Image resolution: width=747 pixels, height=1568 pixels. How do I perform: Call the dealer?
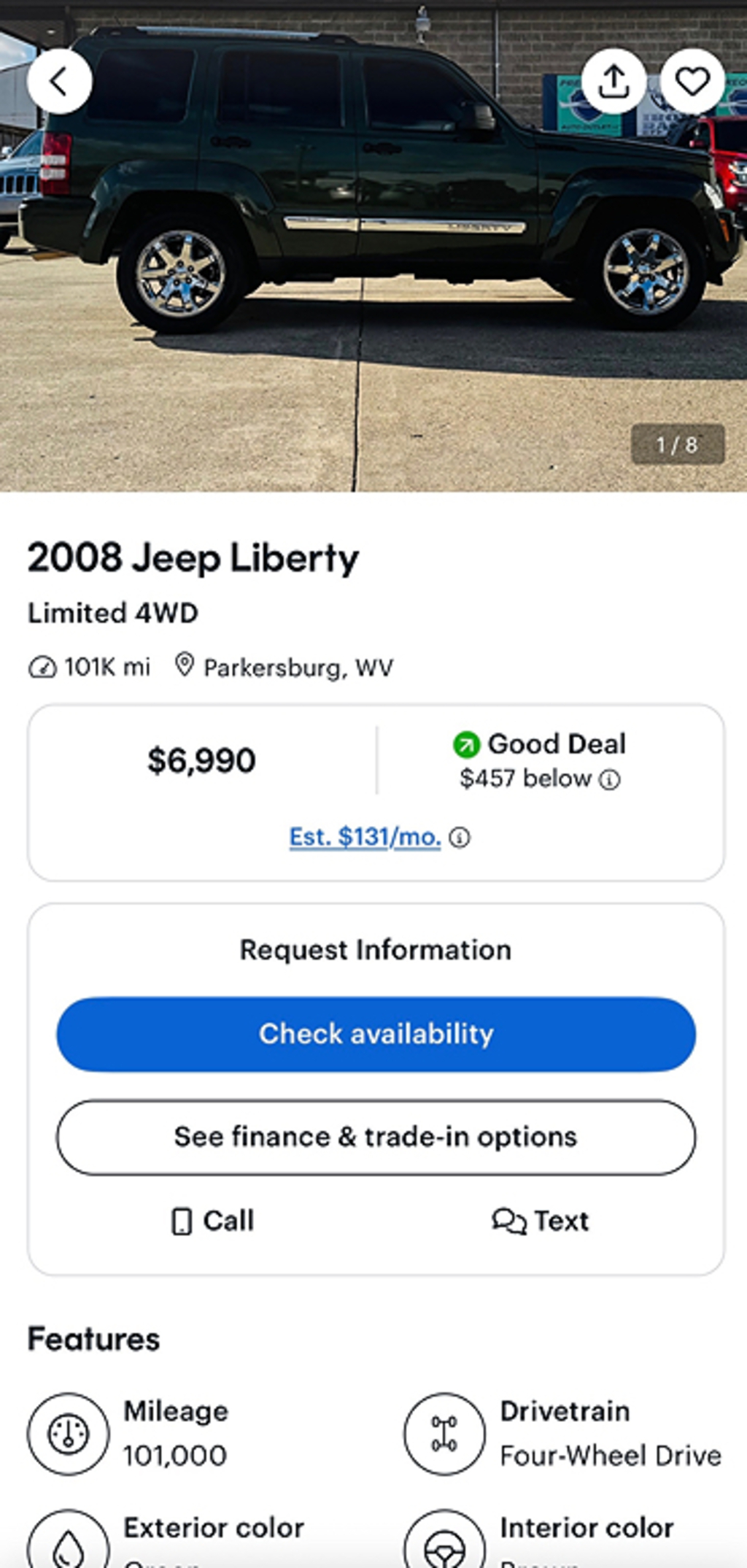(x=212, y=1221)
